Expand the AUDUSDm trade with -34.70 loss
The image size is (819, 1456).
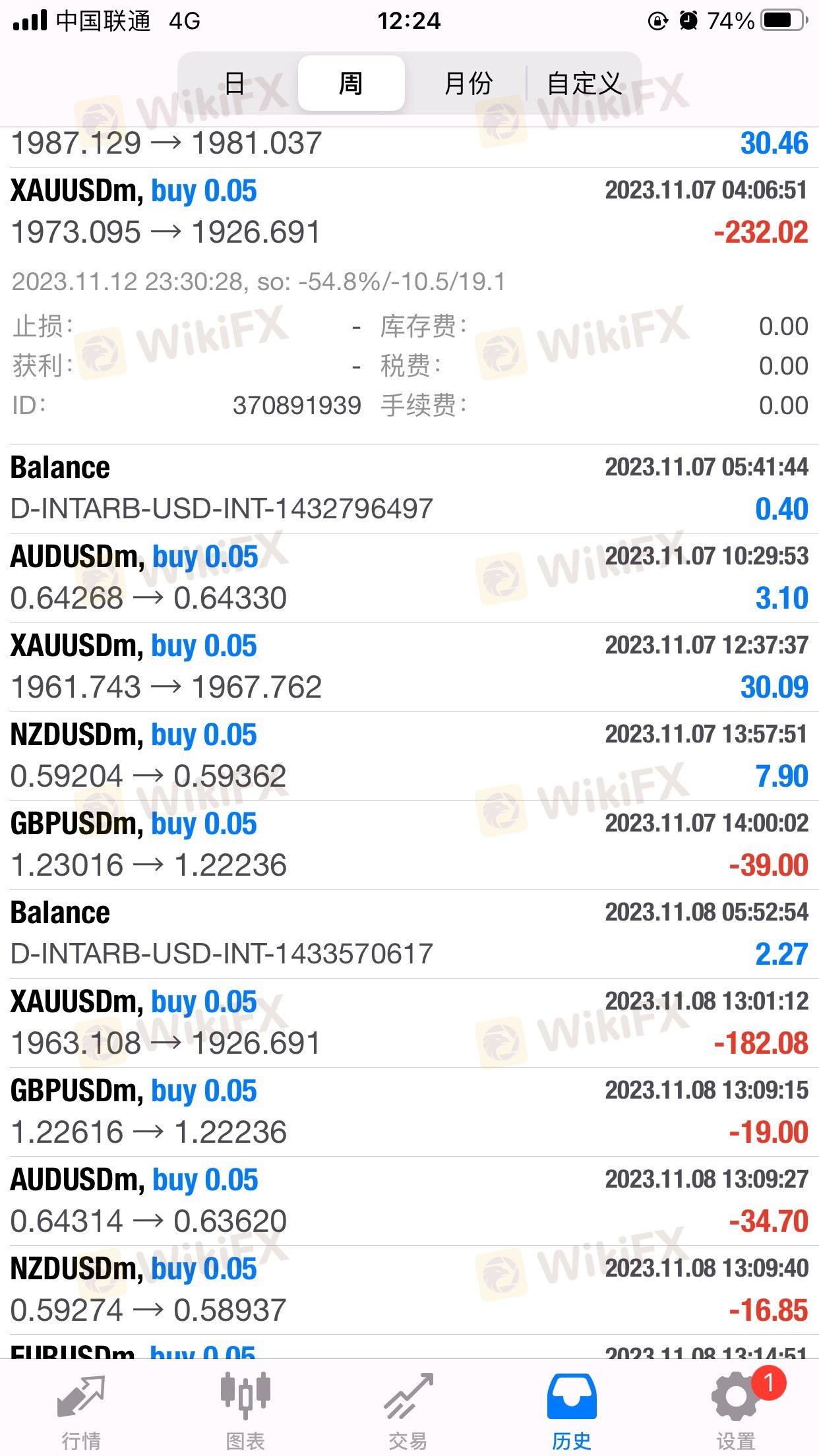(409, 1201)
